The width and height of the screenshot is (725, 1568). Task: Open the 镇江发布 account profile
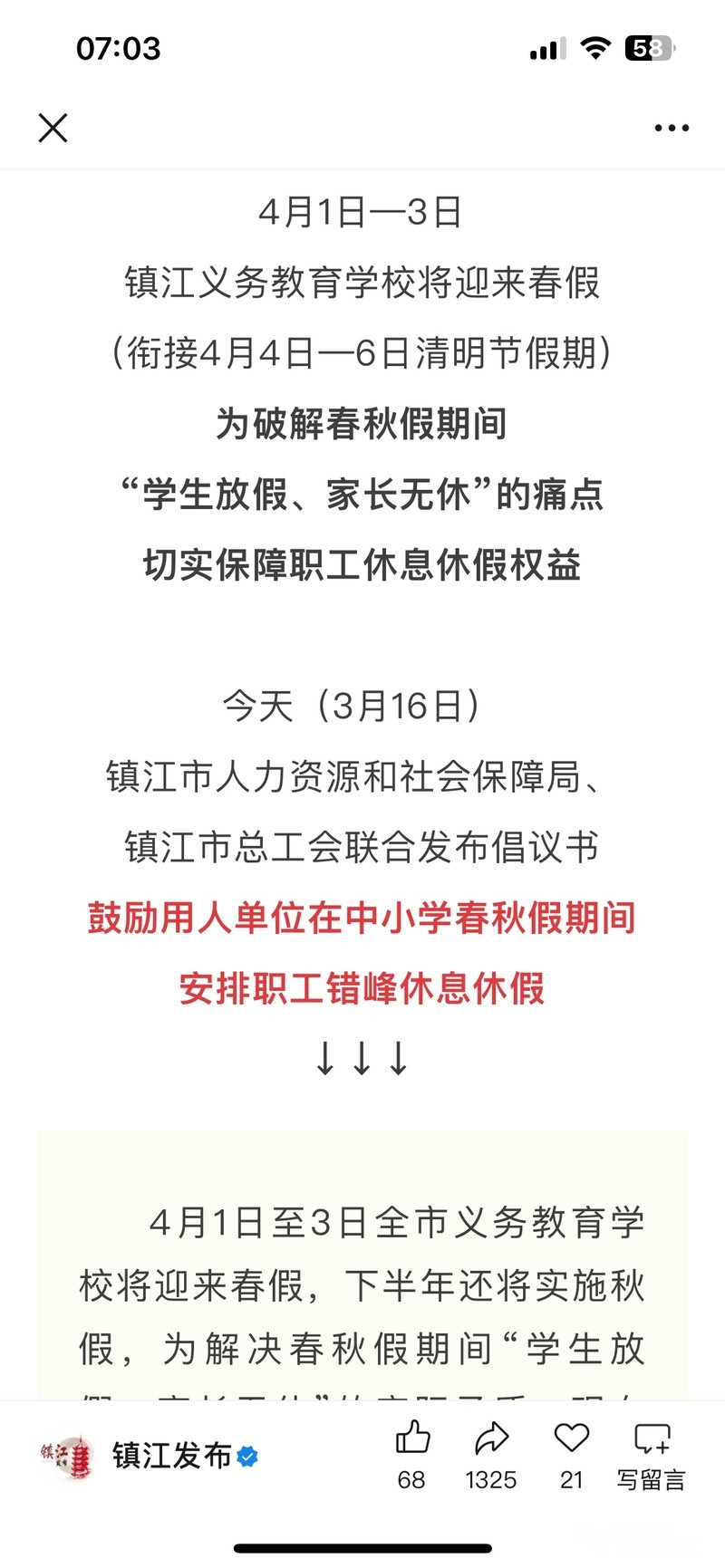coord(170,1456)
